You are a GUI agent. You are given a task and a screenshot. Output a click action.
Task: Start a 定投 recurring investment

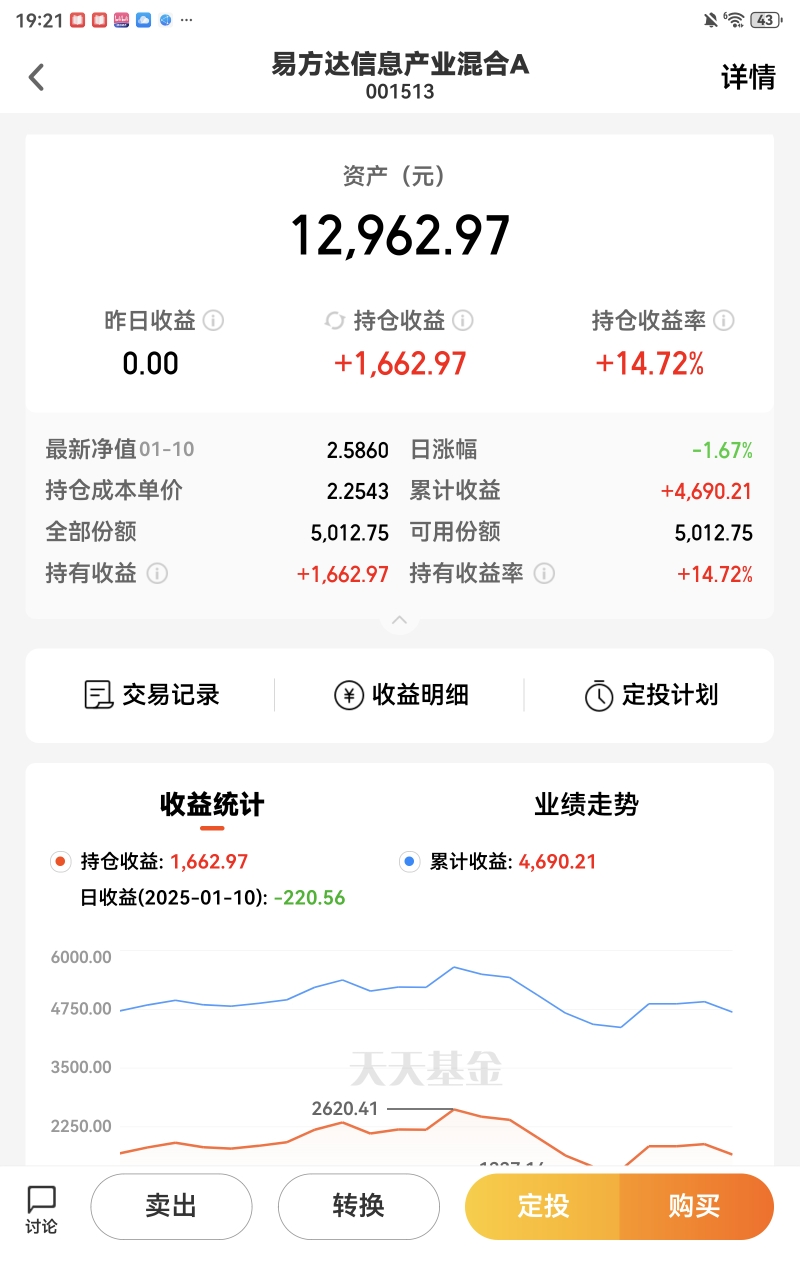pyautogui.click(x=543, y=1206)
